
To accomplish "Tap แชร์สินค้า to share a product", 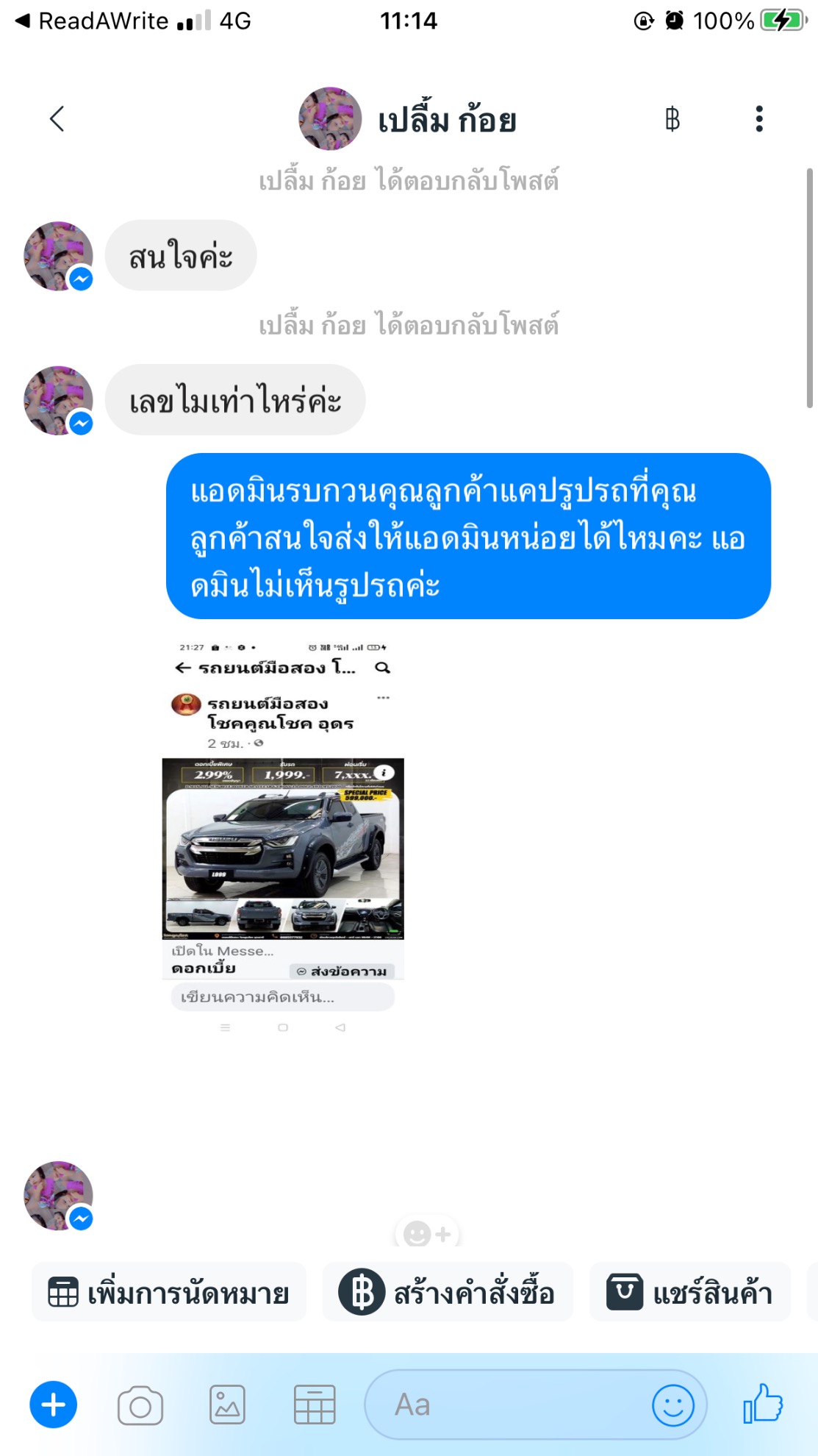I will 689,1293.
